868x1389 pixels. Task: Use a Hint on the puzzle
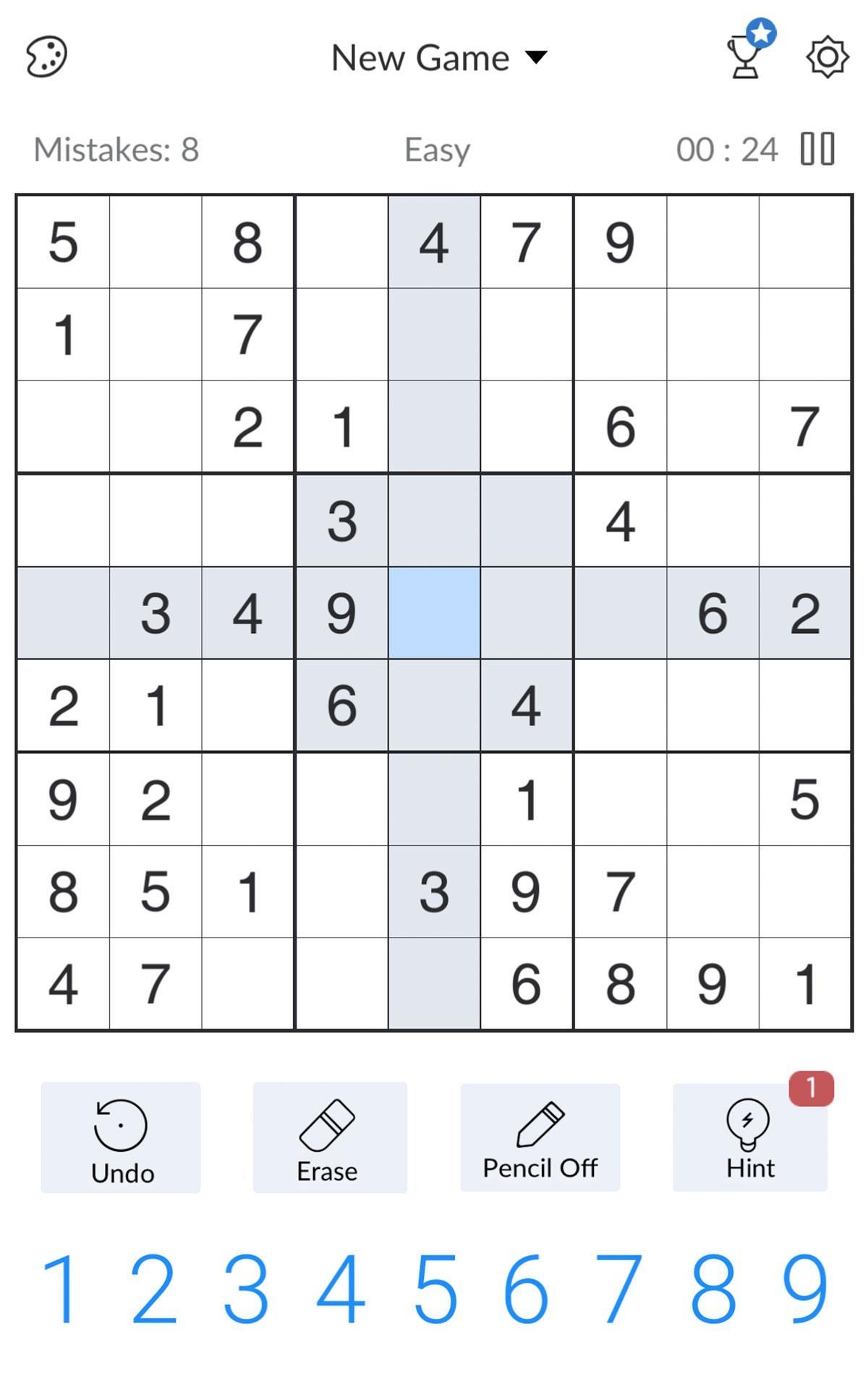(750, 1137)
